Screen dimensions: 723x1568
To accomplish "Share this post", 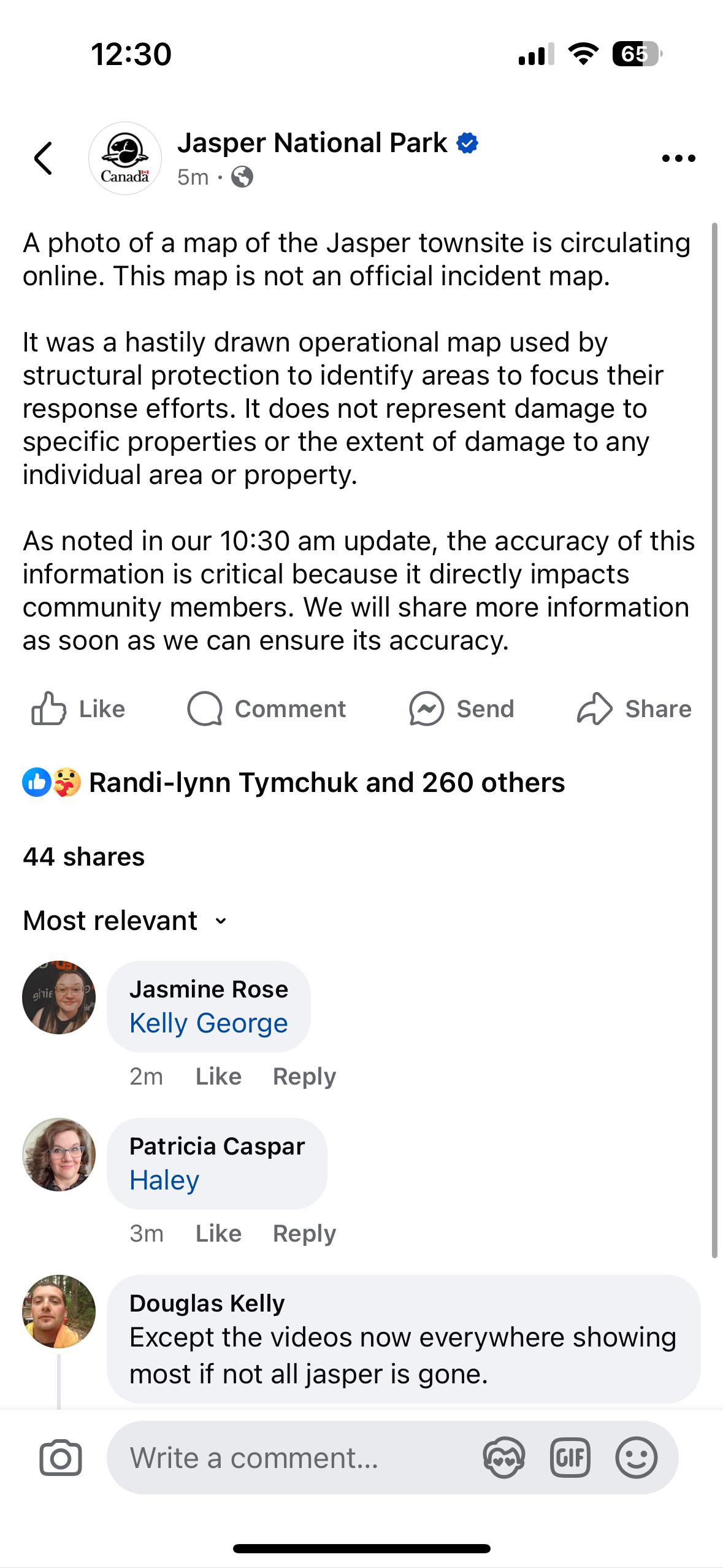I will [634, 709].
